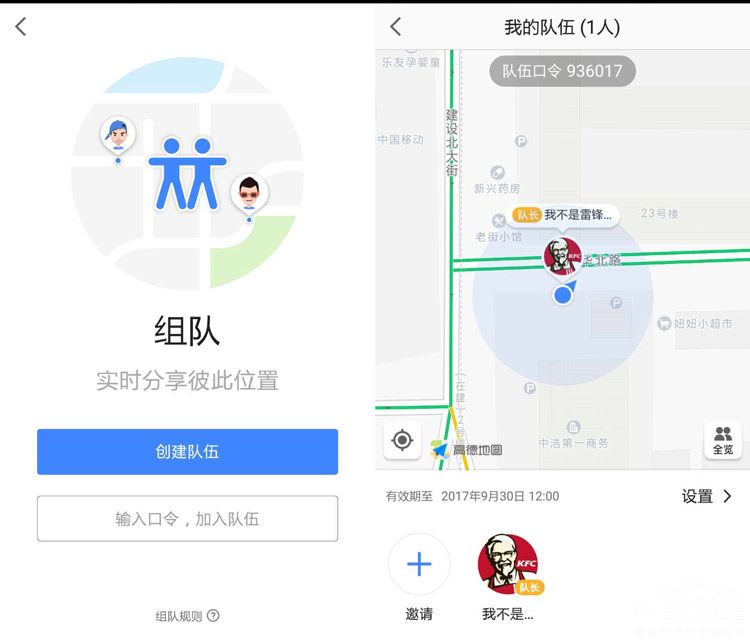The width and height of the screenshot is (750, 644).
Task: Tap the 队长 marker on map
Action: point(562,256)
